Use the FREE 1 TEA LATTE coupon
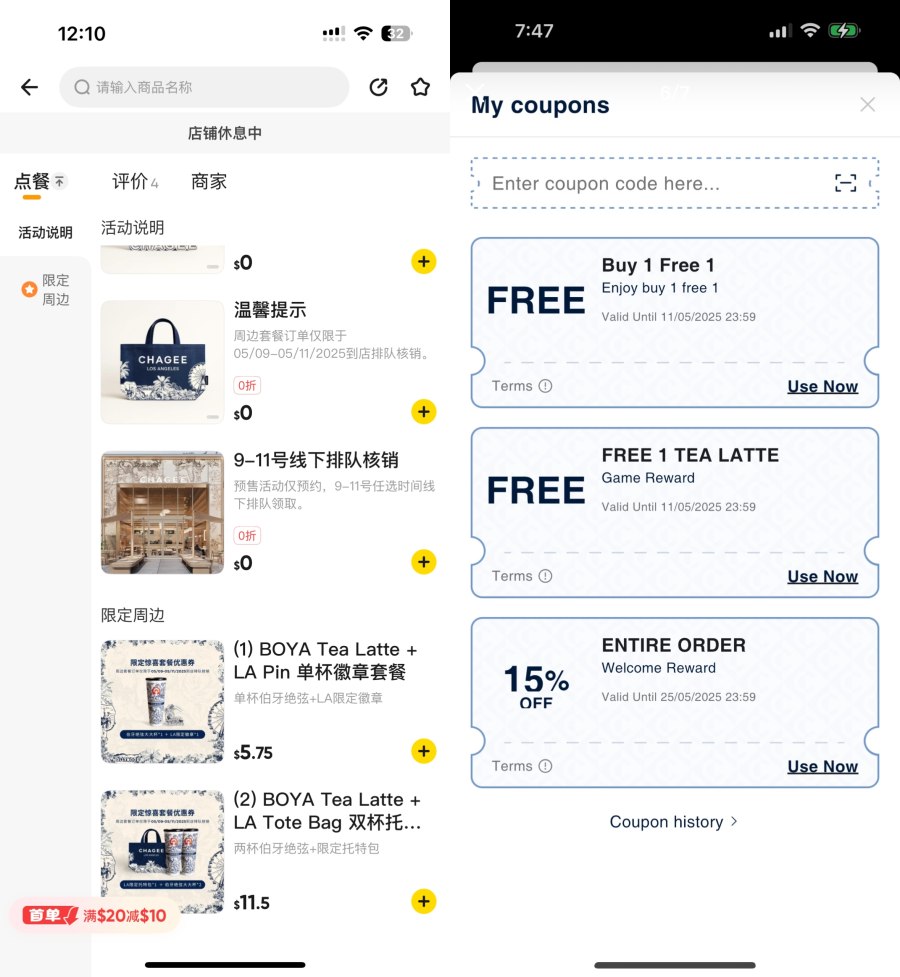The height and width of the screenshot is (977, 900). coord(822,577)
